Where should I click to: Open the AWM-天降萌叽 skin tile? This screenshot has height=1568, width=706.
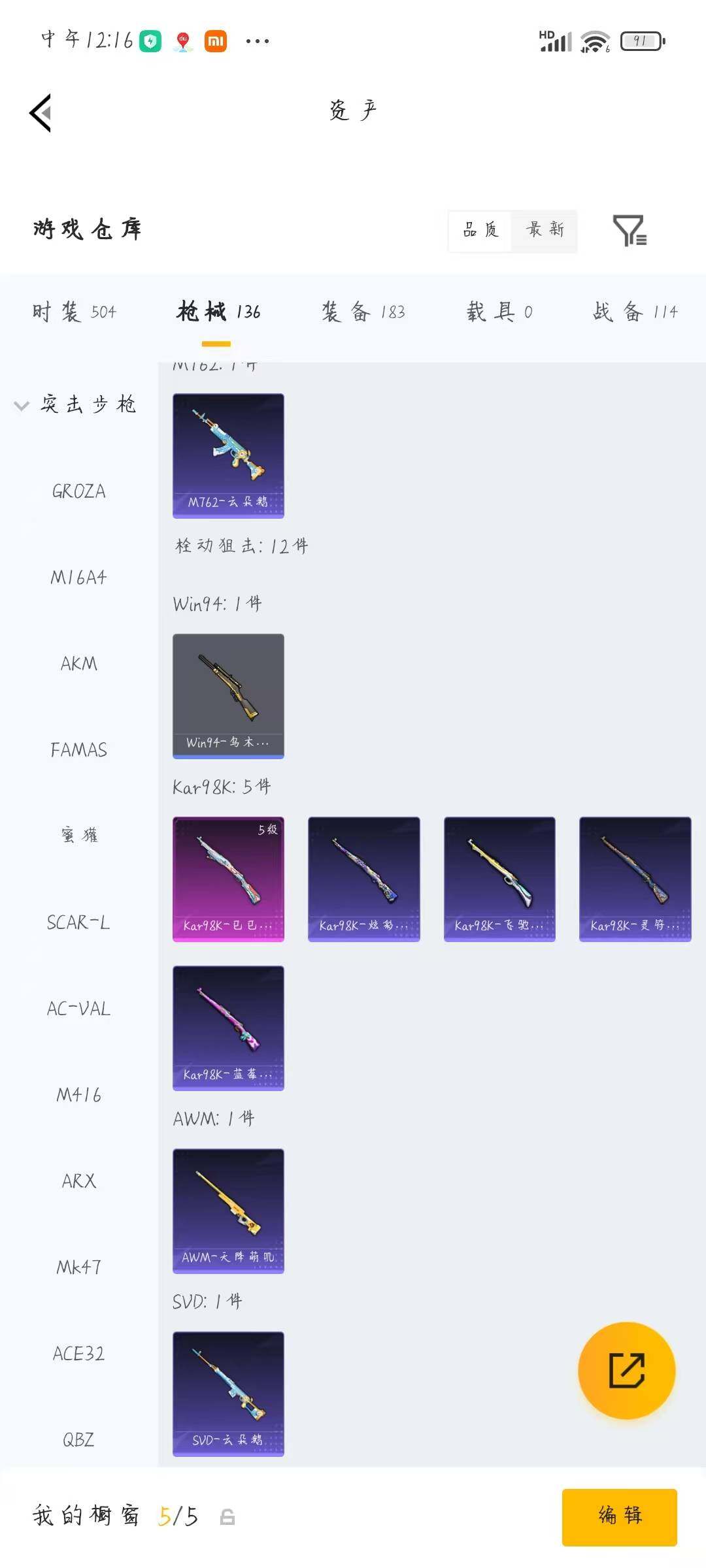click(x=228, y=1211)
